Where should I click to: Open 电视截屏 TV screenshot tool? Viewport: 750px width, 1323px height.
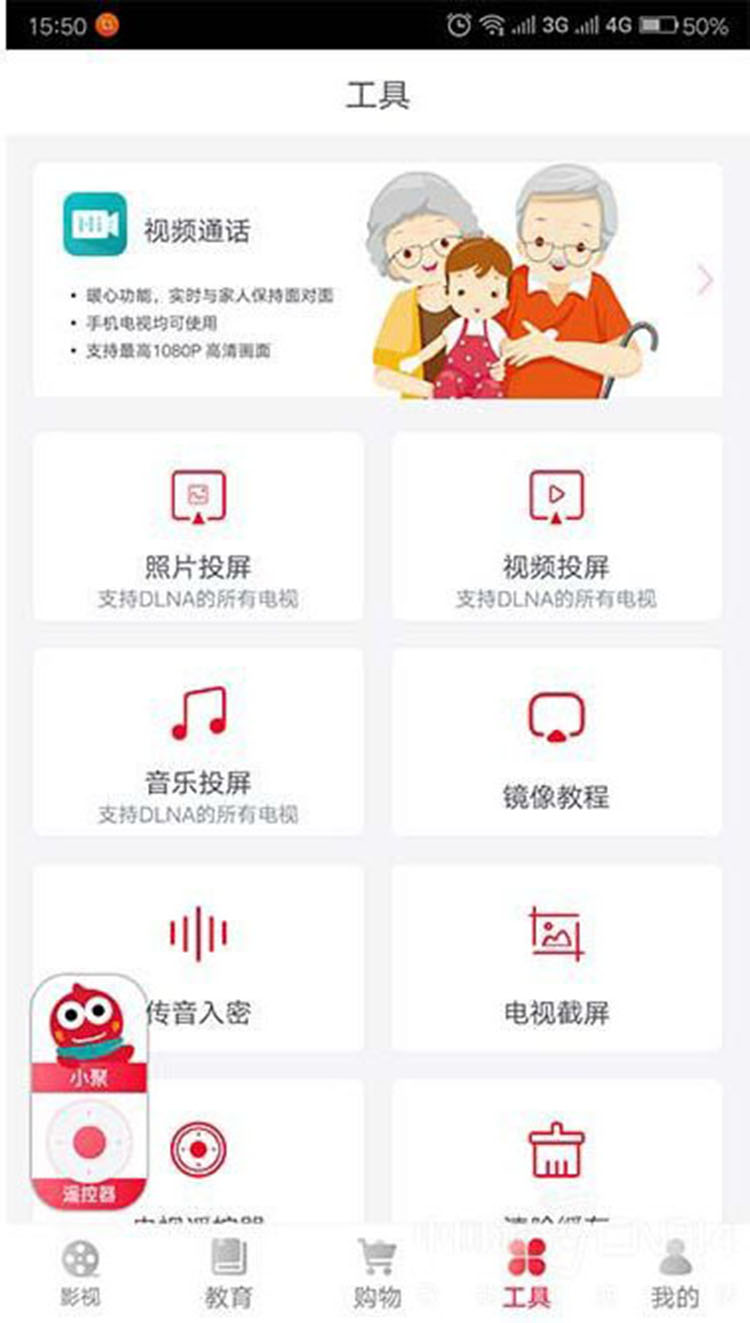pyautogui.click(x=556, y=958)
